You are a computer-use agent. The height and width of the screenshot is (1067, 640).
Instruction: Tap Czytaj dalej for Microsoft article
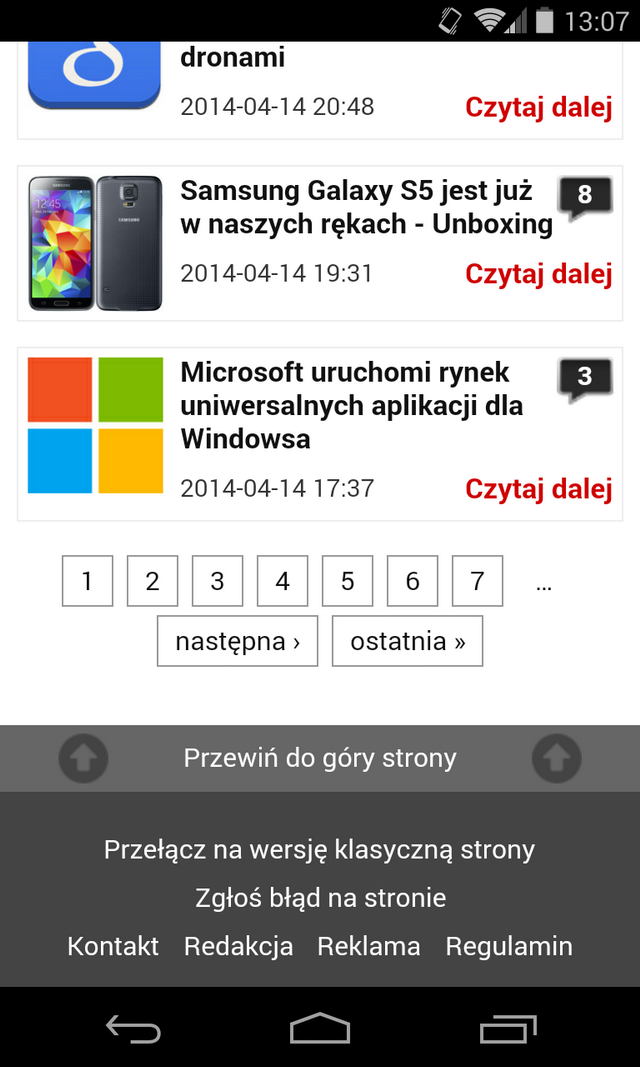tap(539, 489)
